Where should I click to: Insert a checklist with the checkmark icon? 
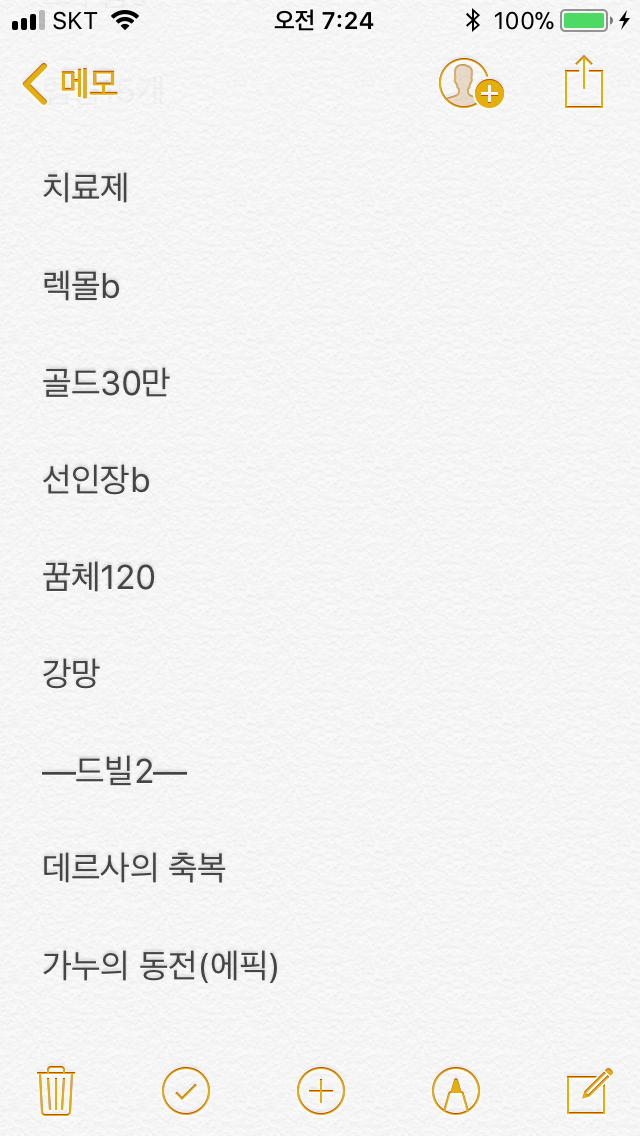(x=186, y=1090)
